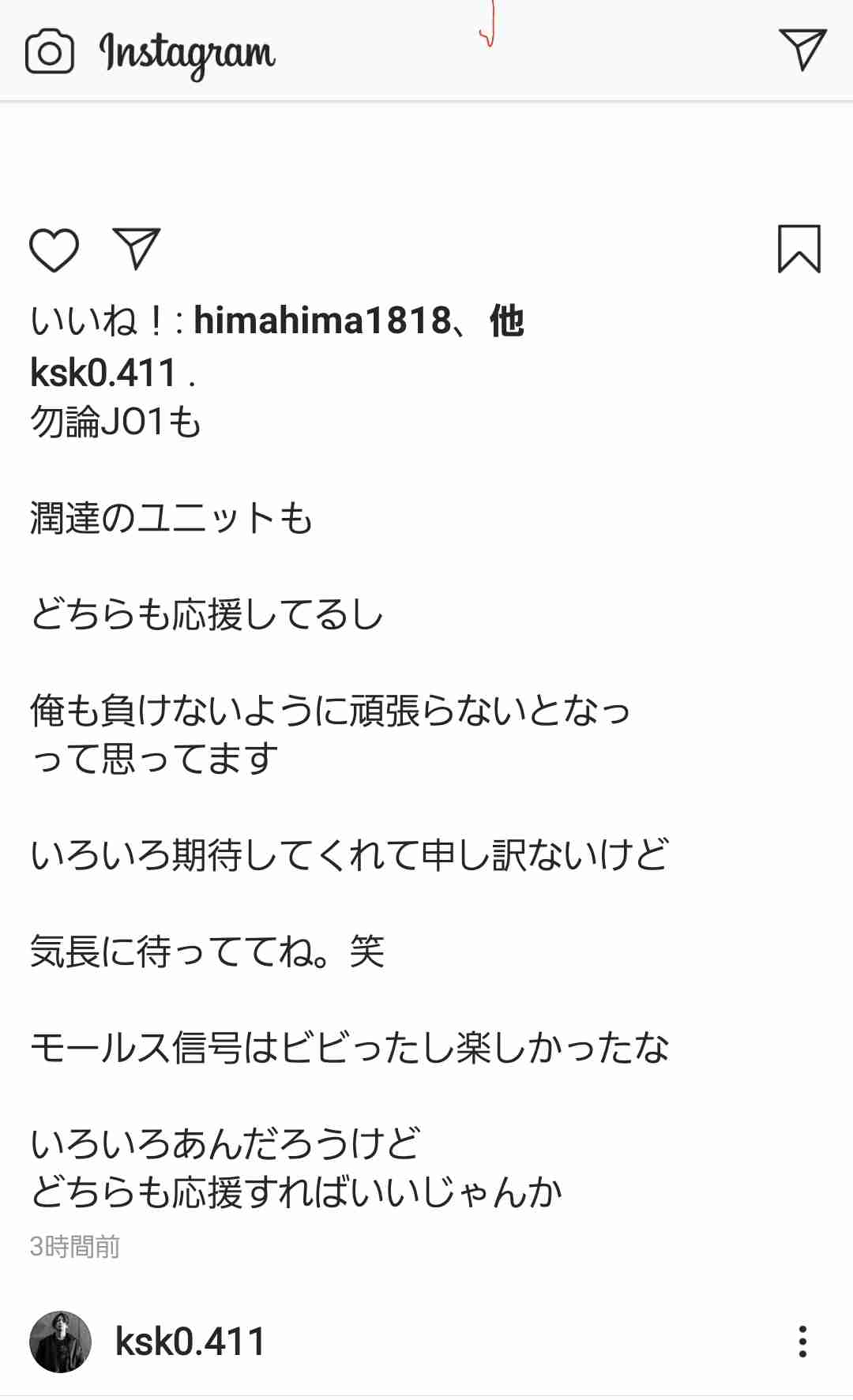Bookmark this post

click(799, 250)
